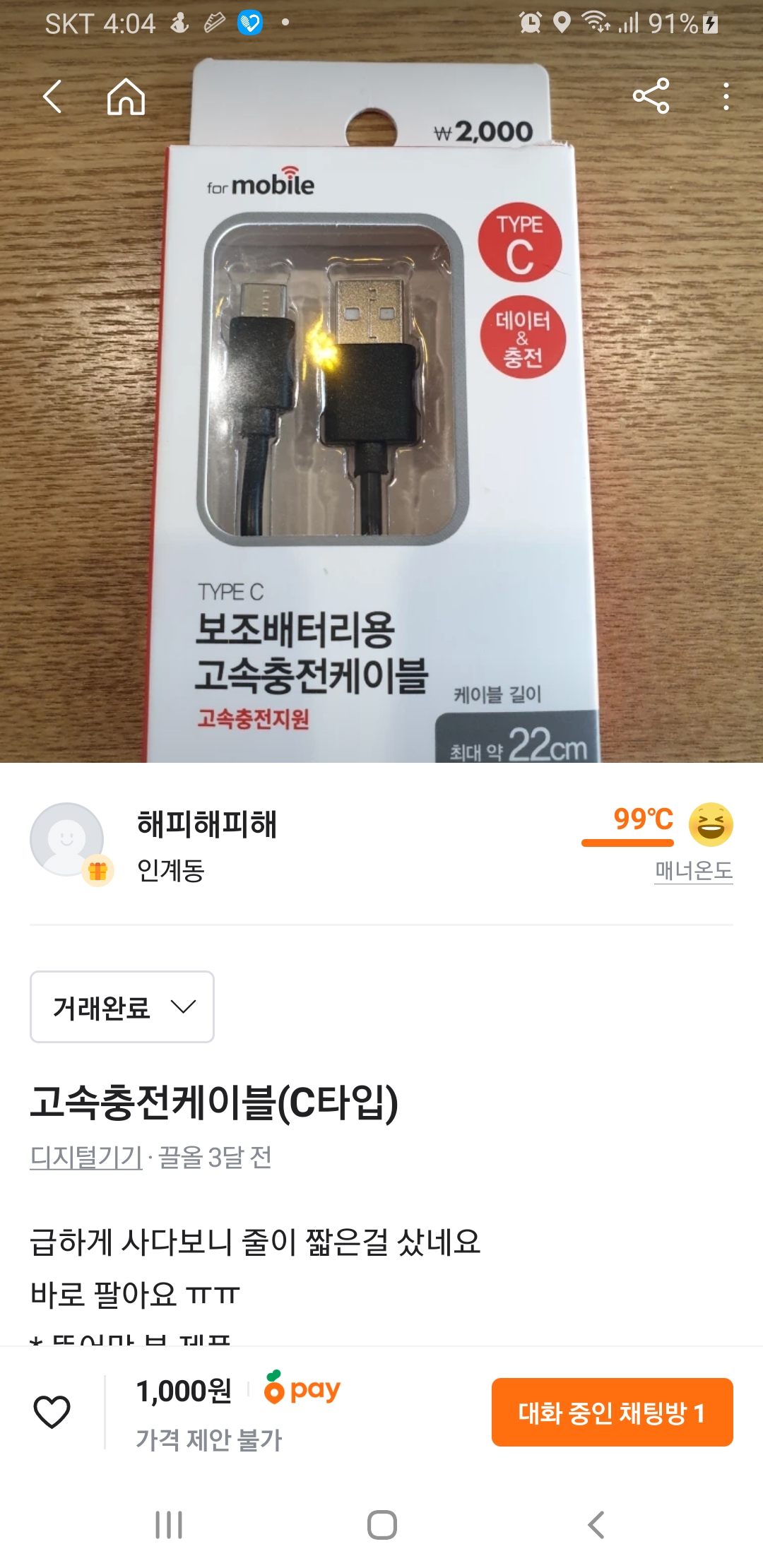Open recent apps from navigation bar
This screenshot has height=1568, width=763.
click(169, 1525)
